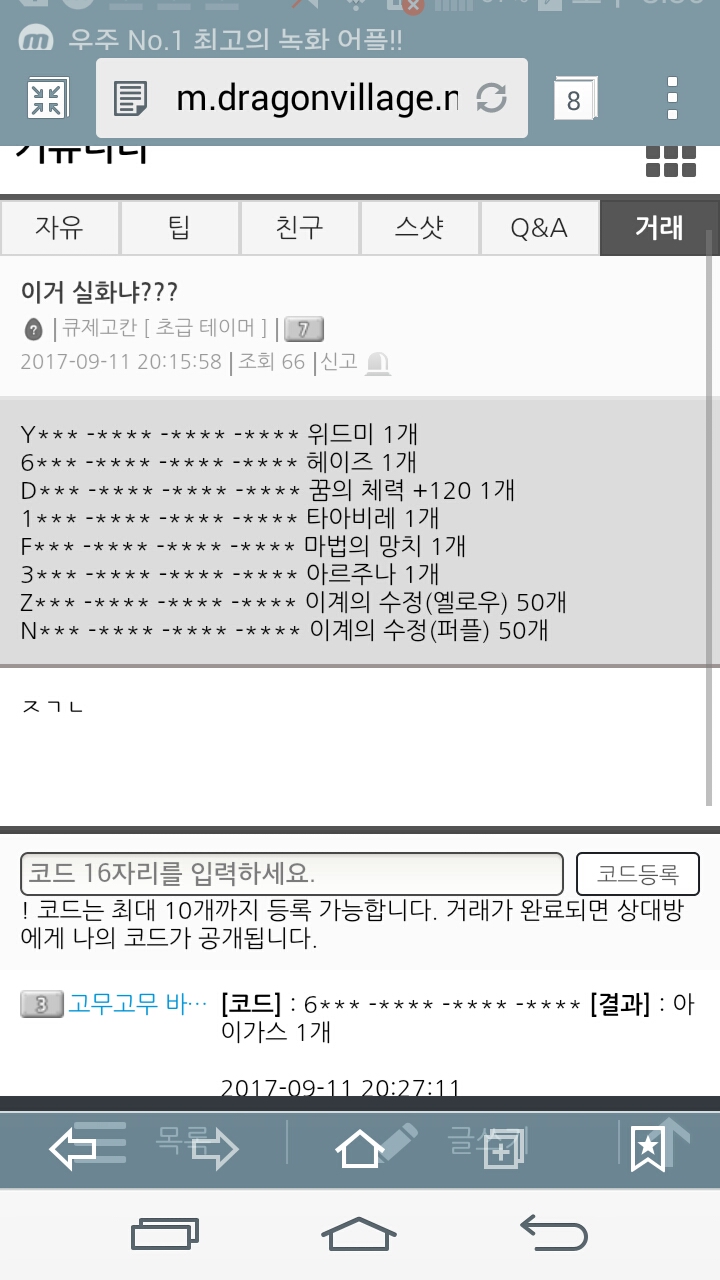Viewport: 720px width, 1280px height.
Task: Report this post via 신고
Action: coord(340,362)
